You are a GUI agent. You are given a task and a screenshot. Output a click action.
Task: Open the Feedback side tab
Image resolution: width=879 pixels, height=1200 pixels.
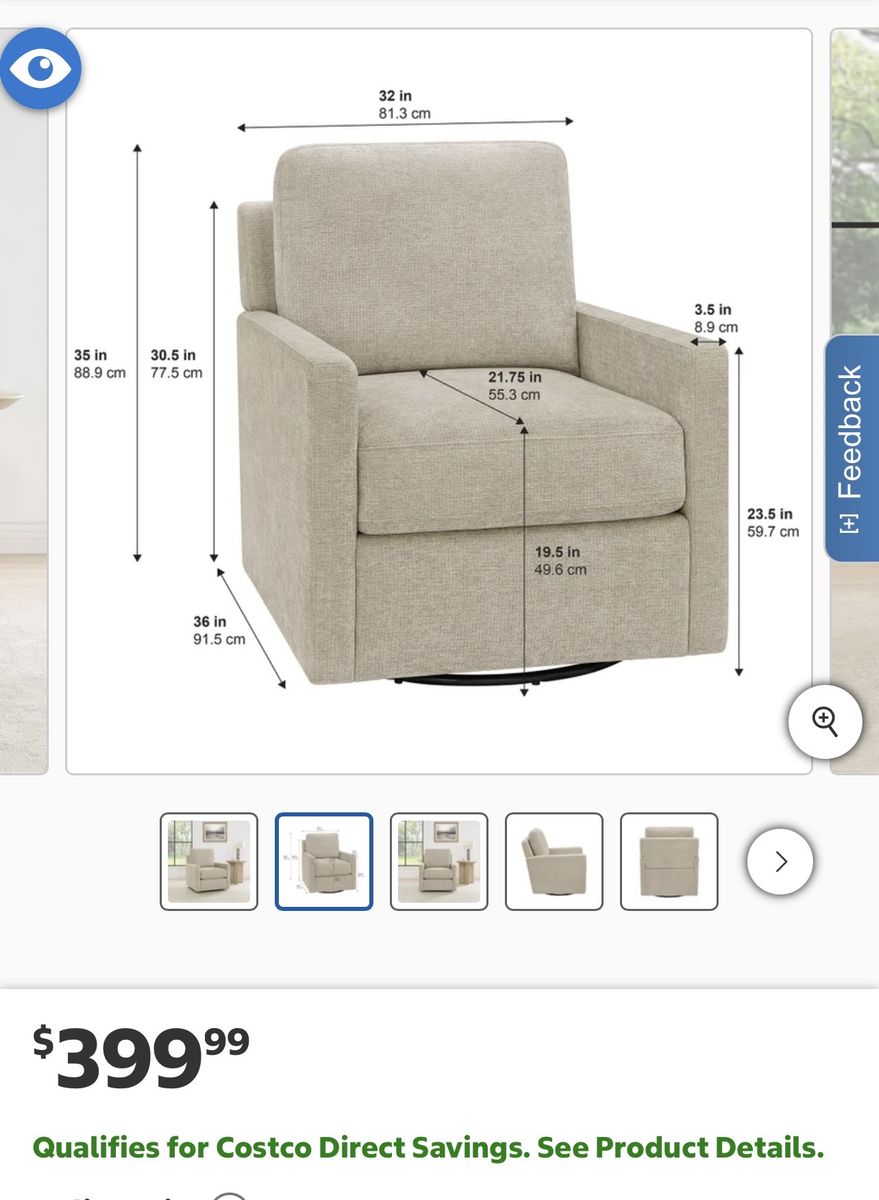click(851, 447)
